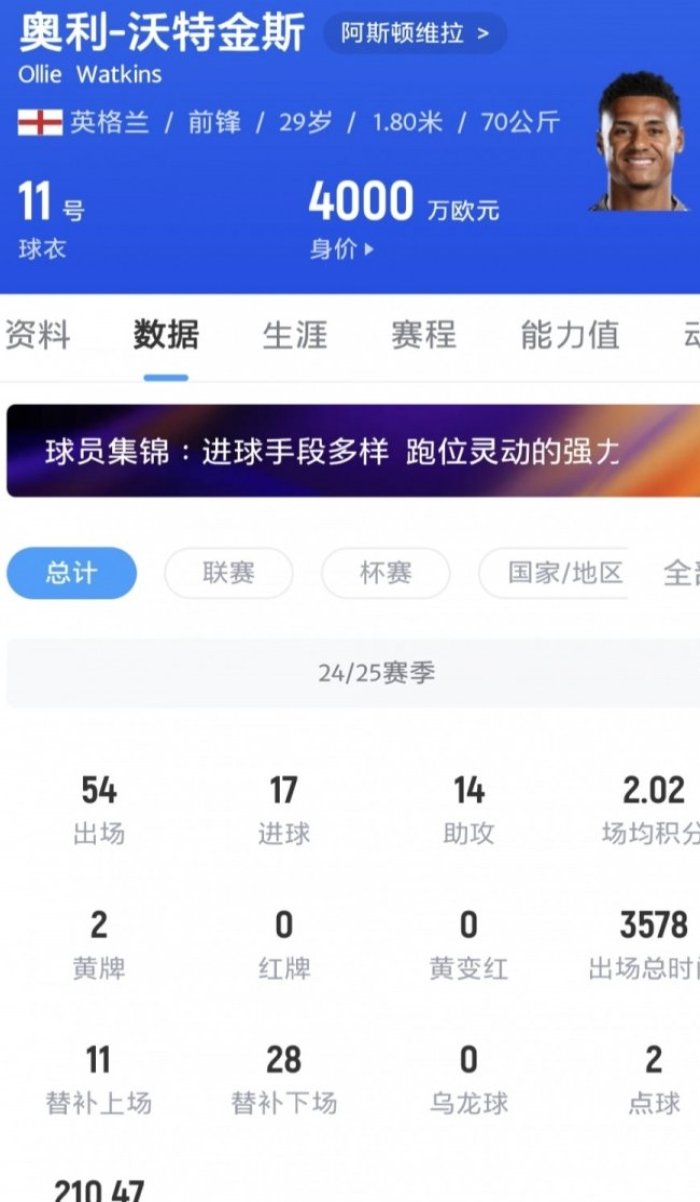Filter stats by 杯赛
This screenshot has width=700, height=1202.
[385, 573]
